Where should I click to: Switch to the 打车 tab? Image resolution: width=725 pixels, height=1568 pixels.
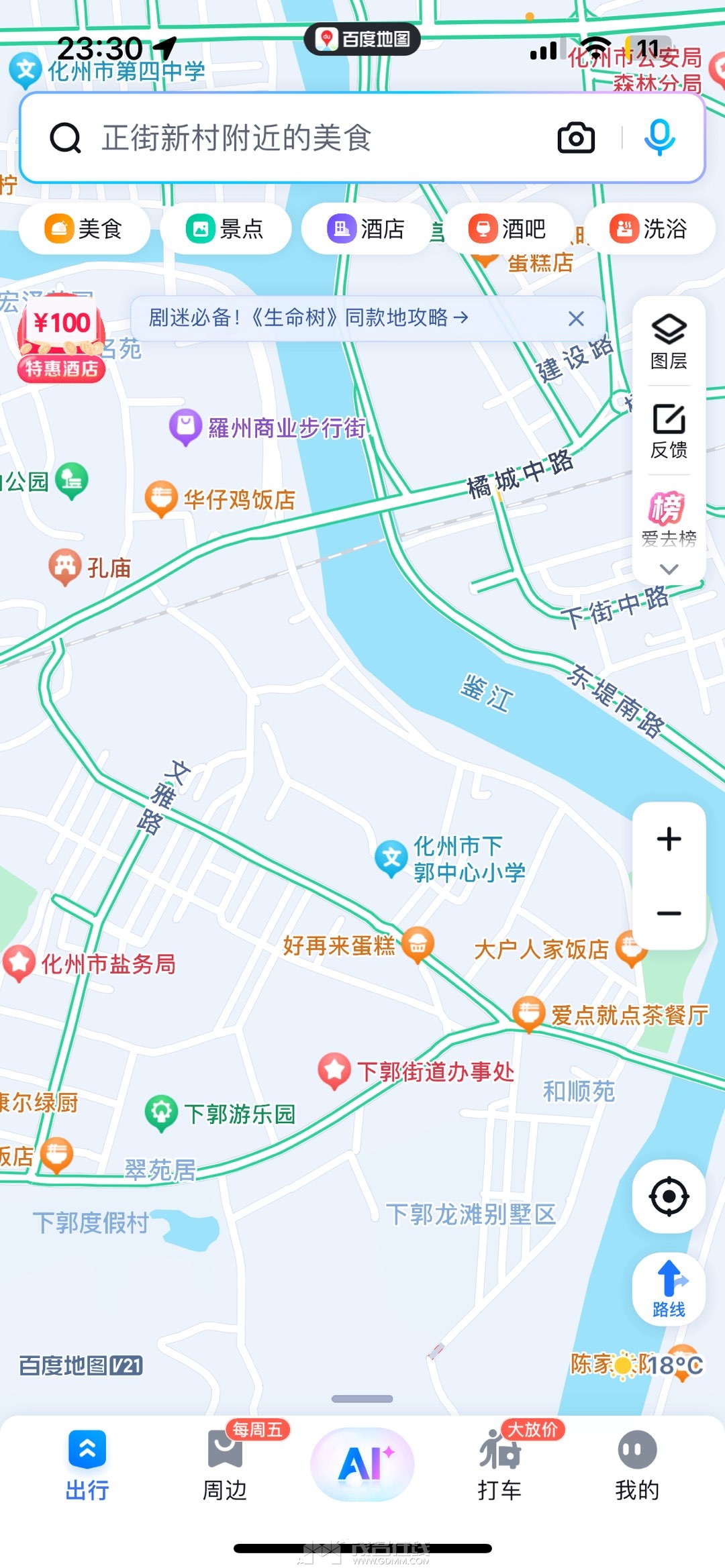(x=499, y=1465)
